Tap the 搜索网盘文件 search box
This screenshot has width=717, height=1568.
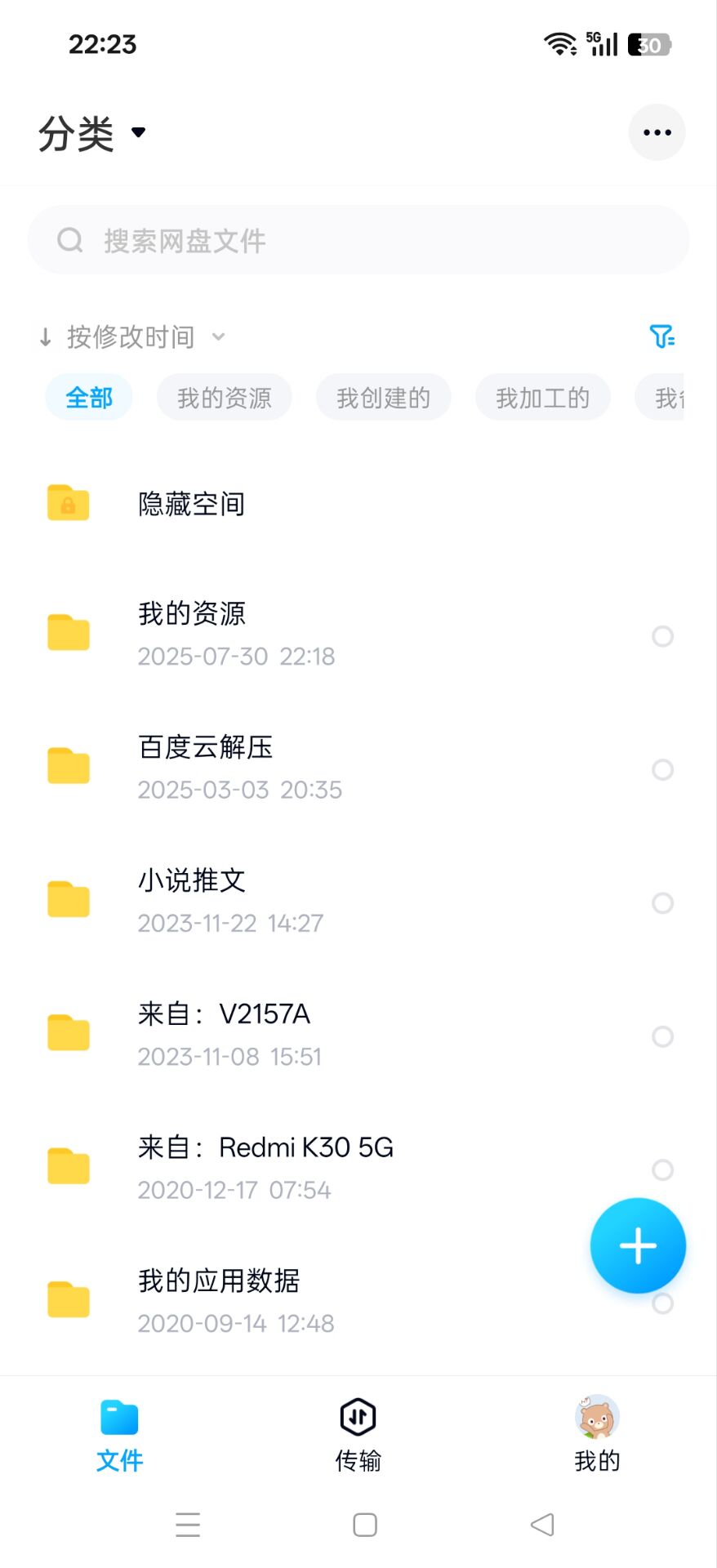tap(358, 240)
